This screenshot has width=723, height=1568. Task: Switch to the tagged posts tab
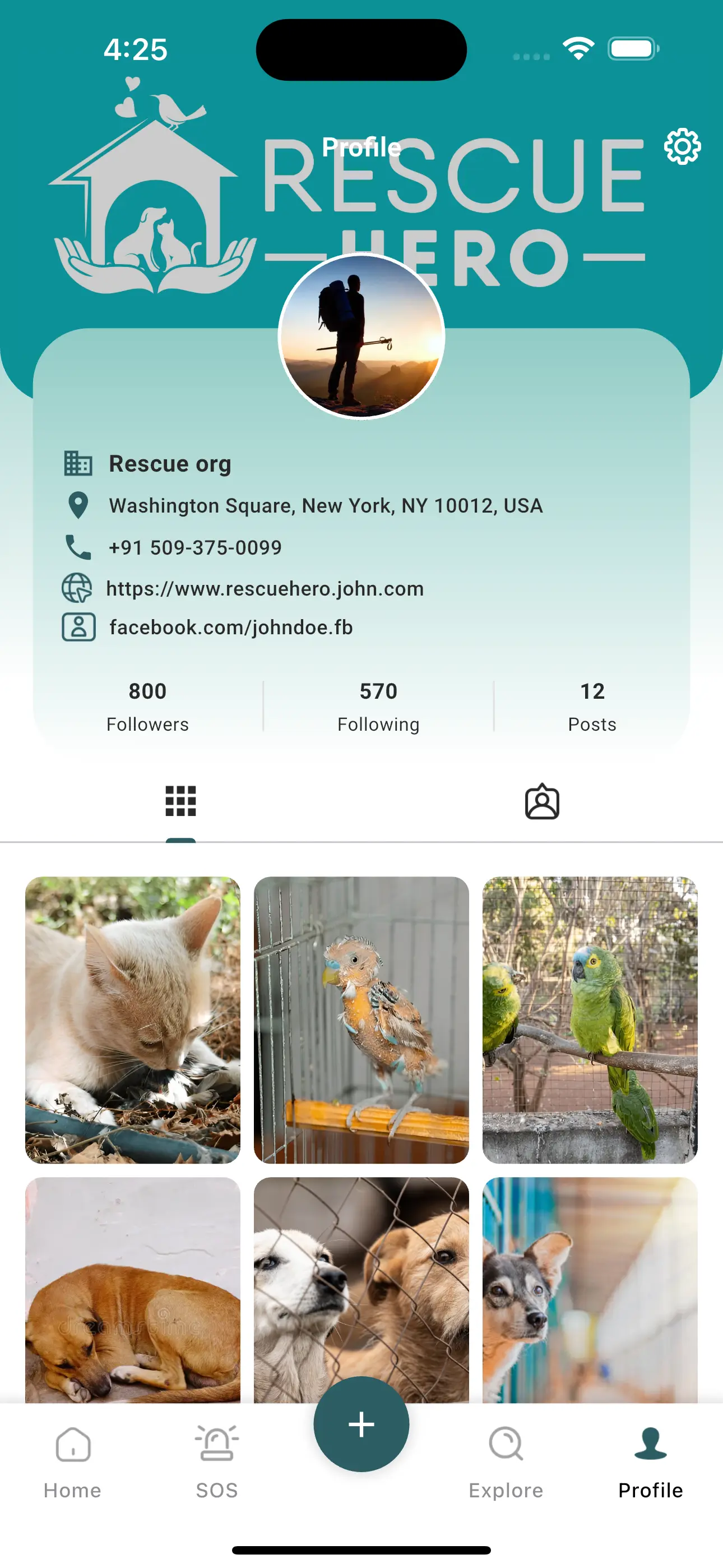pos(541,801)
